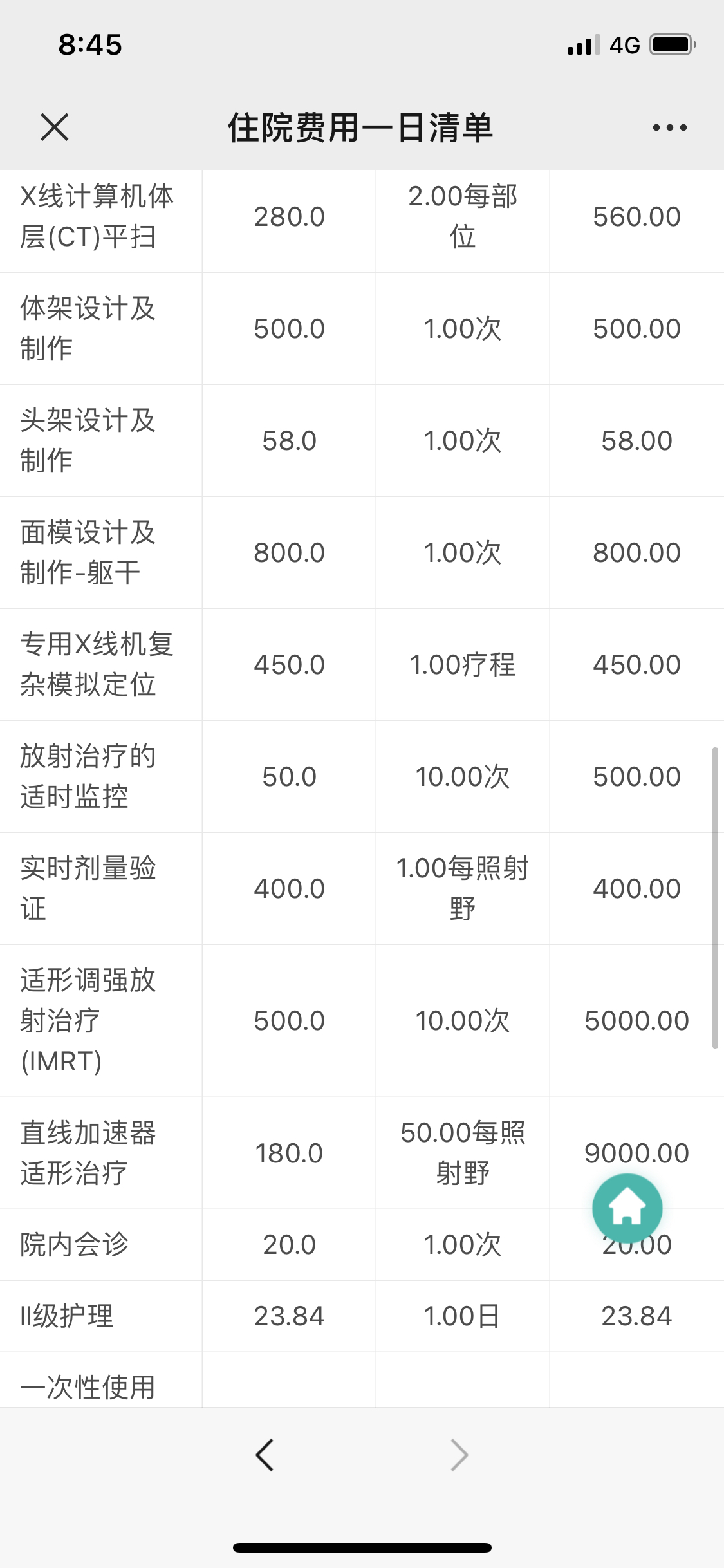Open the three-dot more options menu
The width and height of the screenshot is (724, 1568).
(x=669, y=127)
